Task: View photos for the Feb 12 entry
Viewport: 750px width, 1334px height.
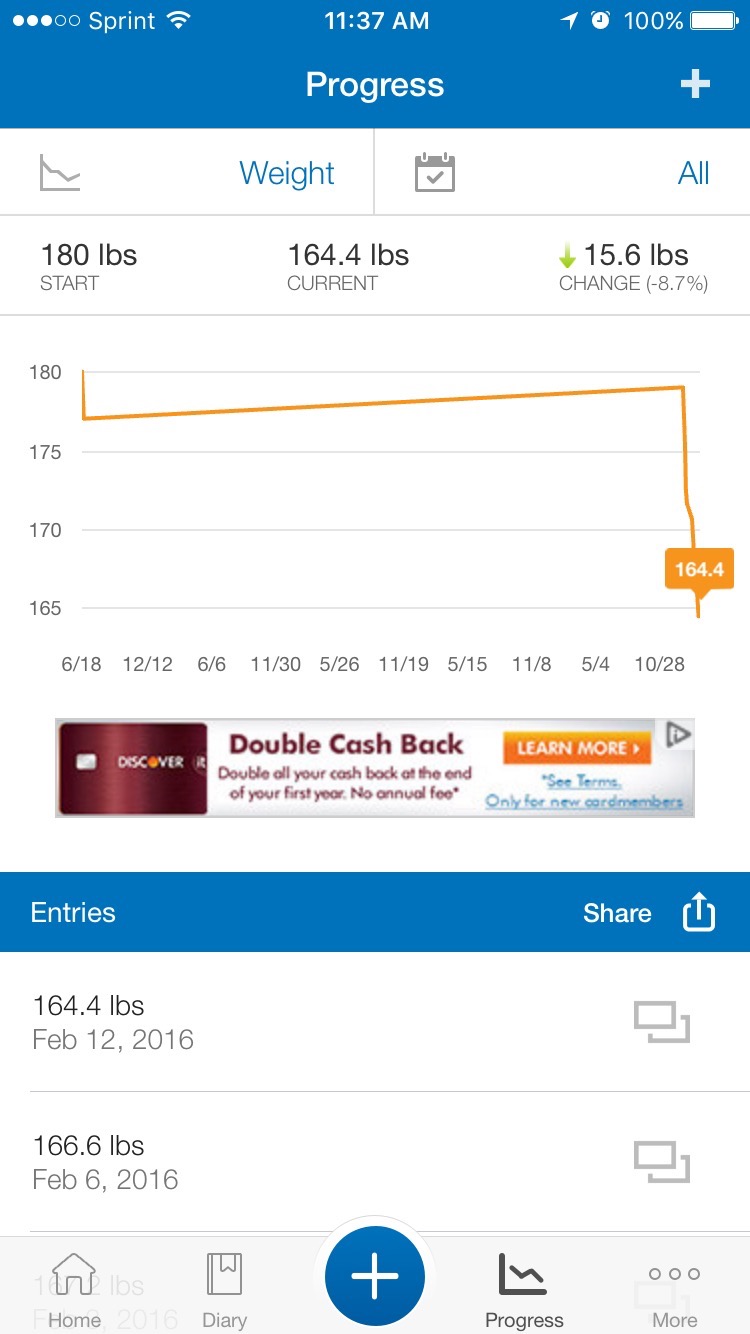Action: pos(662,1022)
